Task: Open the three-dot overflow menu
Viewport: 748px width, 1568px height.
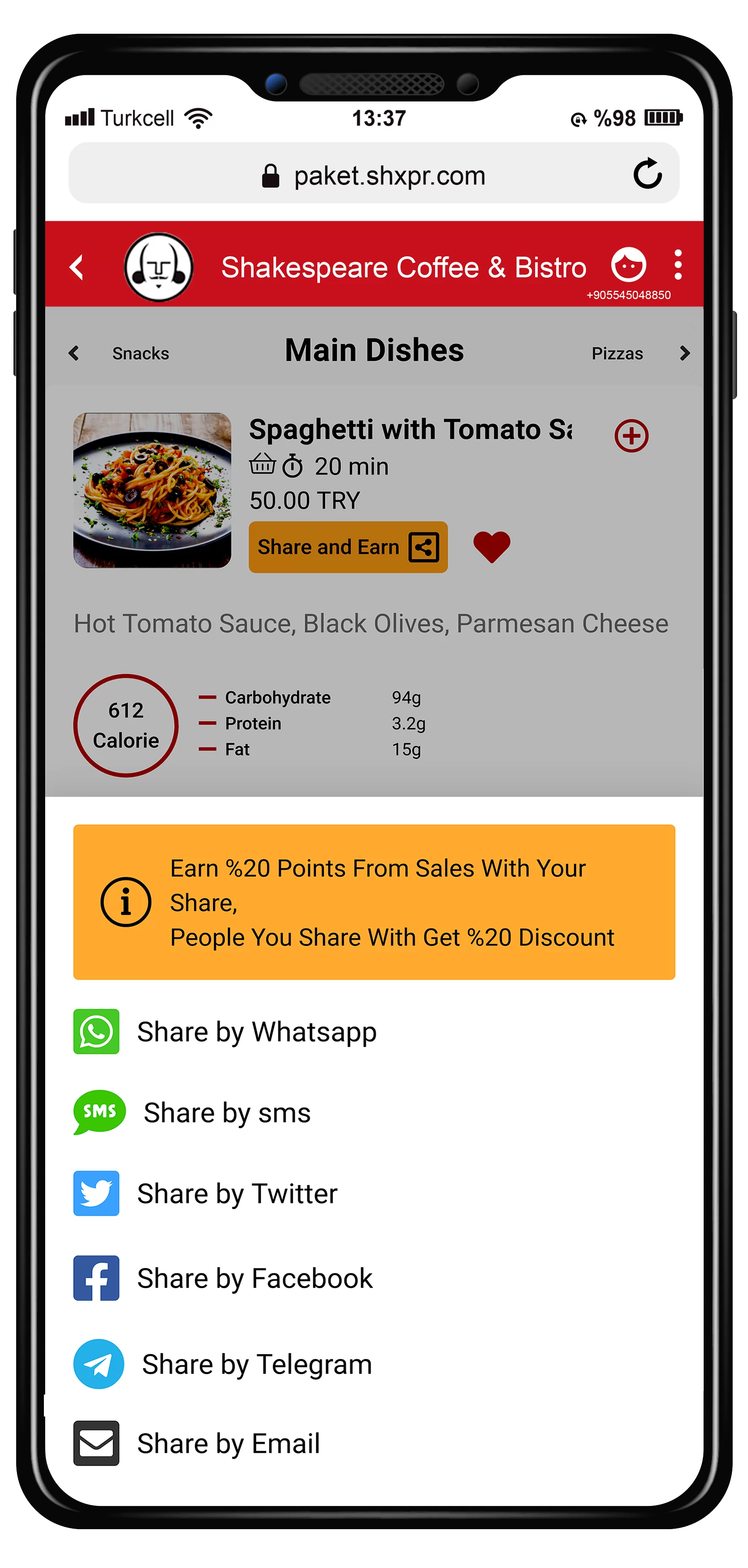Action: pyautogui.click(x=678, y=265)
